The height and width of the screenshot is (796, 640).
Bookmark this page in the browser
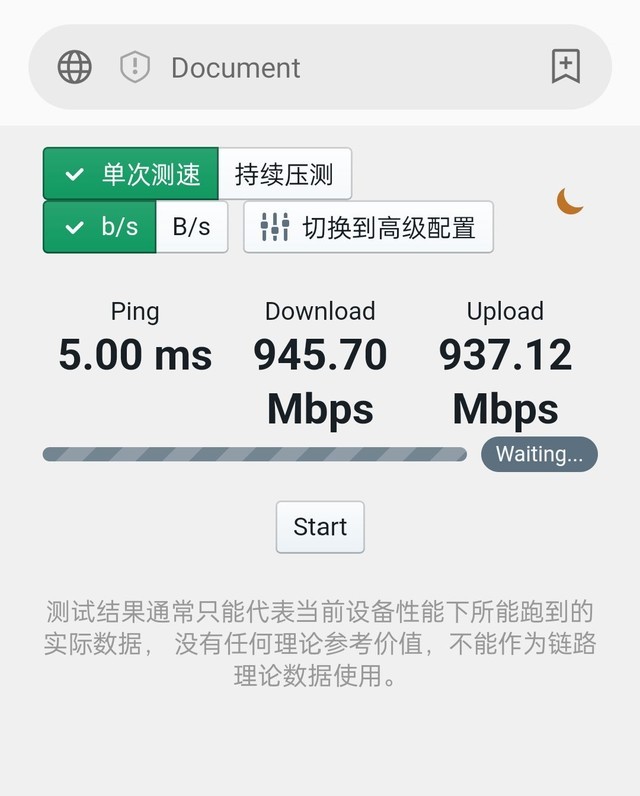pyautogui.click(x=566, y=67)
